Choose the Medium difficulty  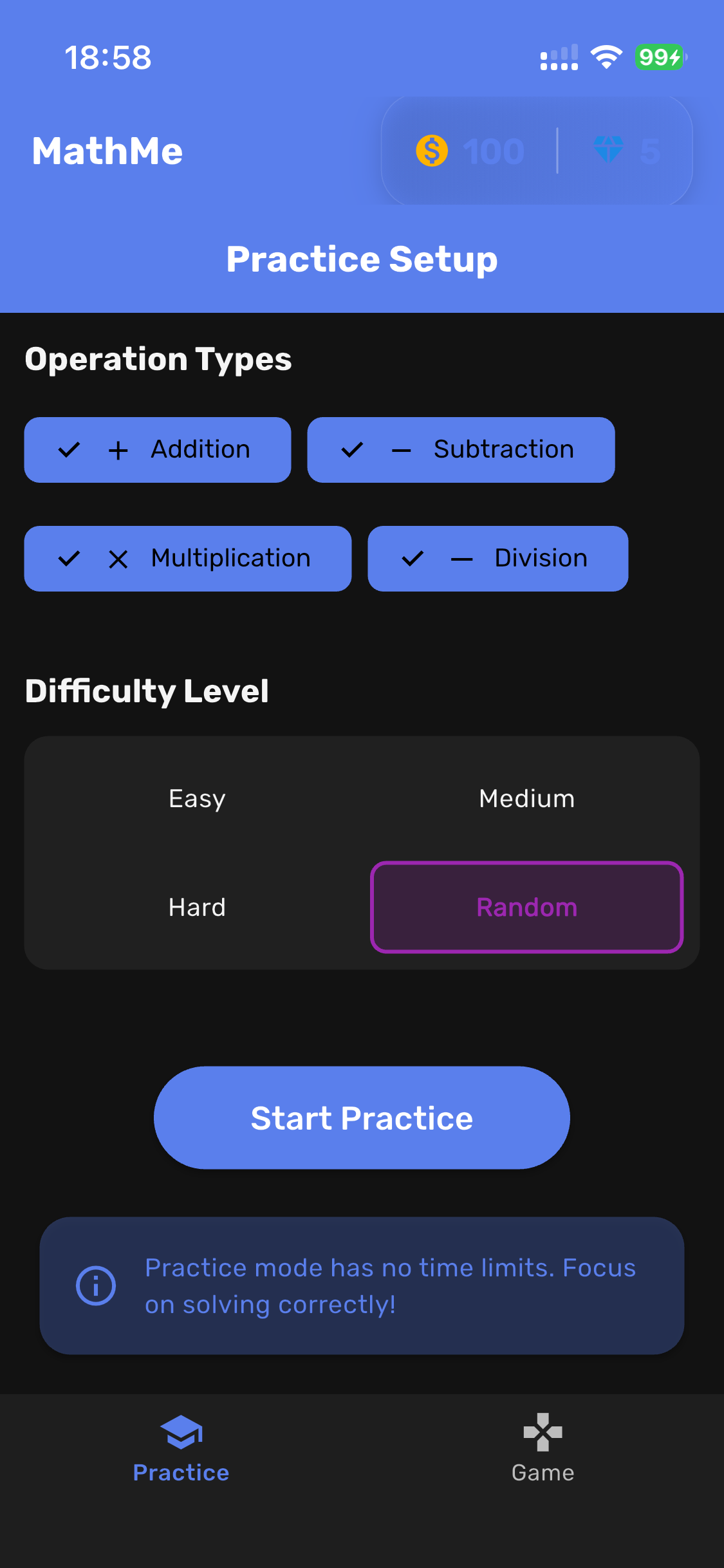point(526,798)
